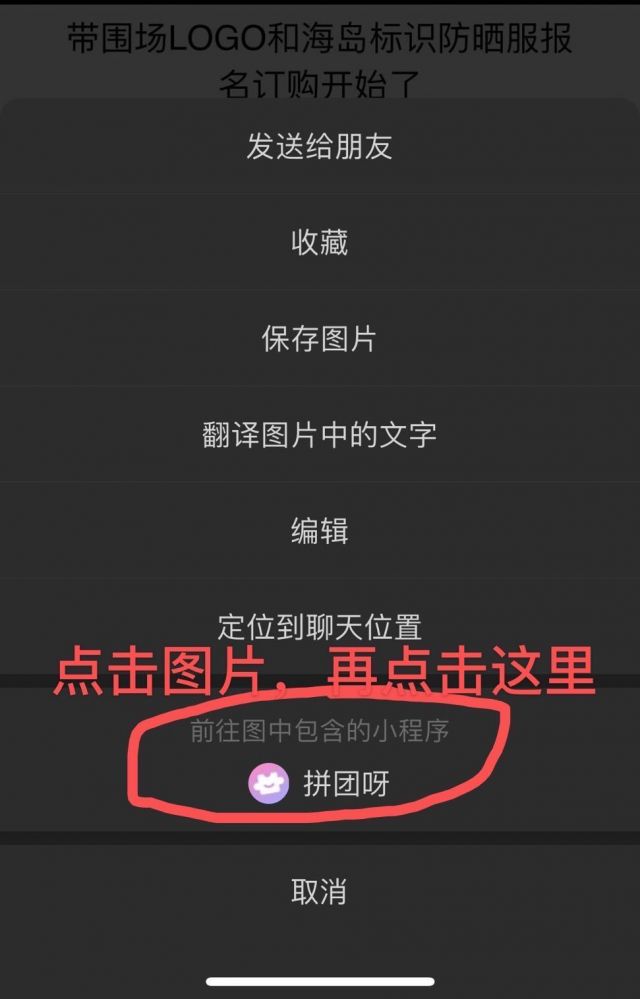
Task: Select 发送给朋友 to send the image to a friend
Action: (320, 147)
